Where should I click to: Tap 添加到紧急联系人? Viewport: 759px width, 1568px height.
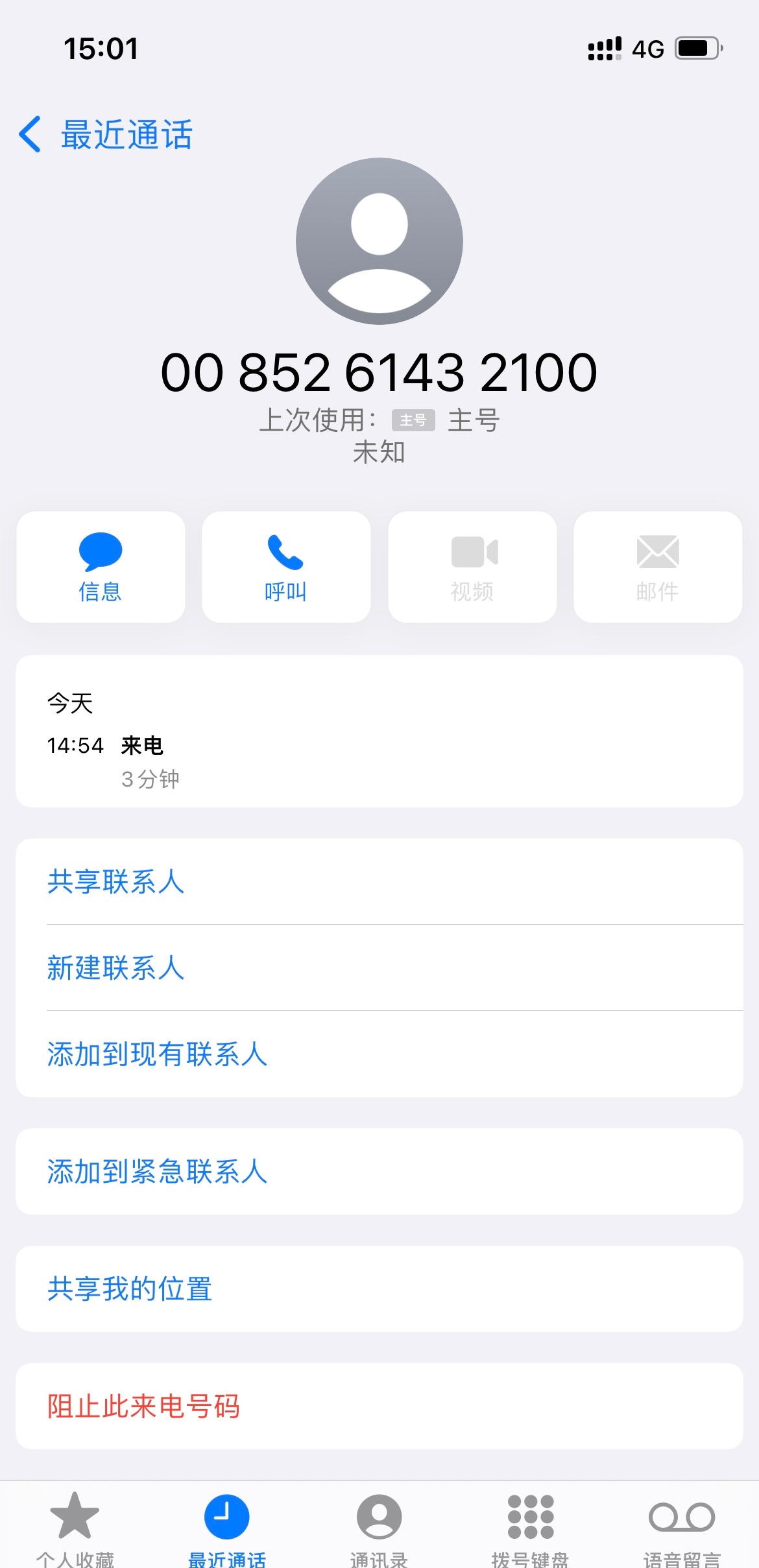click(x=158, y=1171)
